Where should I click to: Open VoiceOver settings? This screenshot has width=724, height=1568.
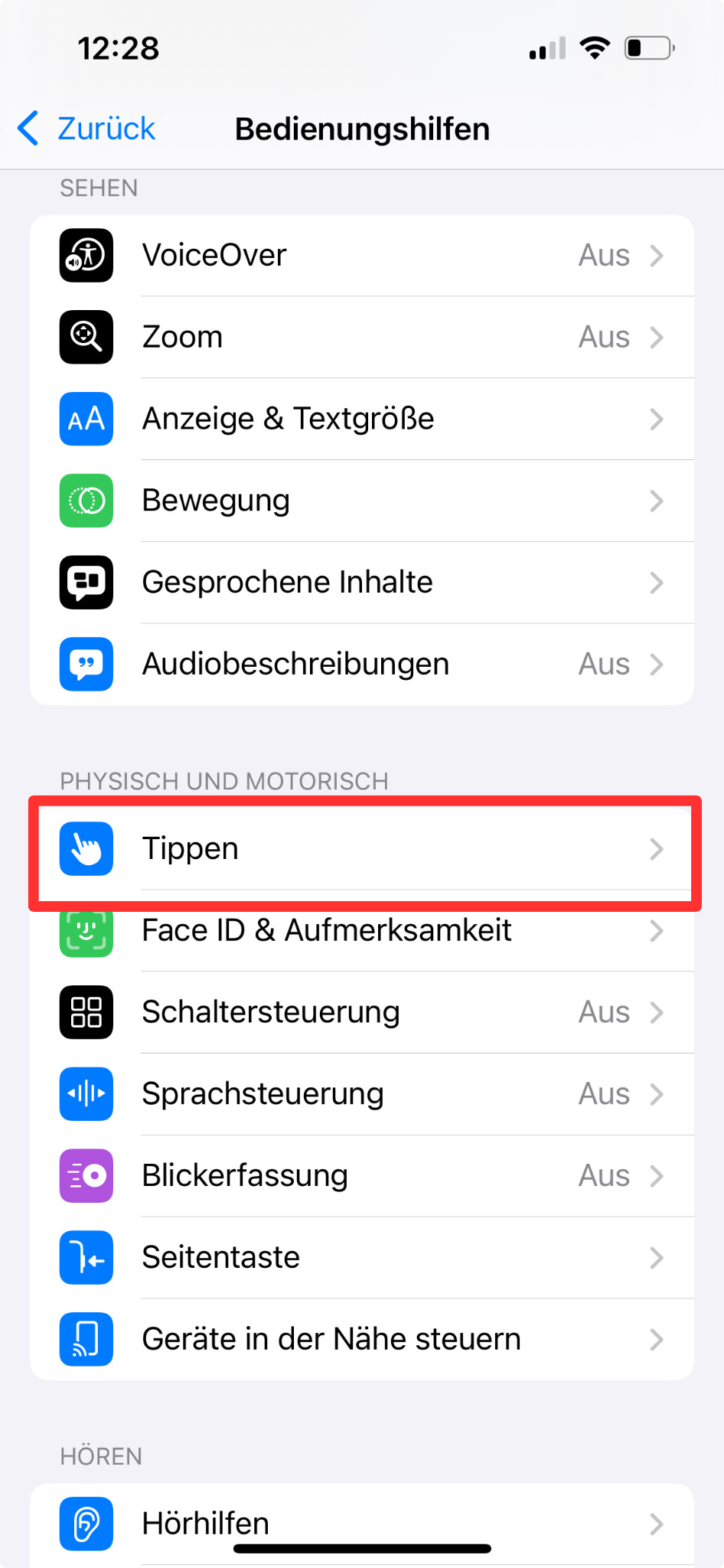tap(361, 256)
